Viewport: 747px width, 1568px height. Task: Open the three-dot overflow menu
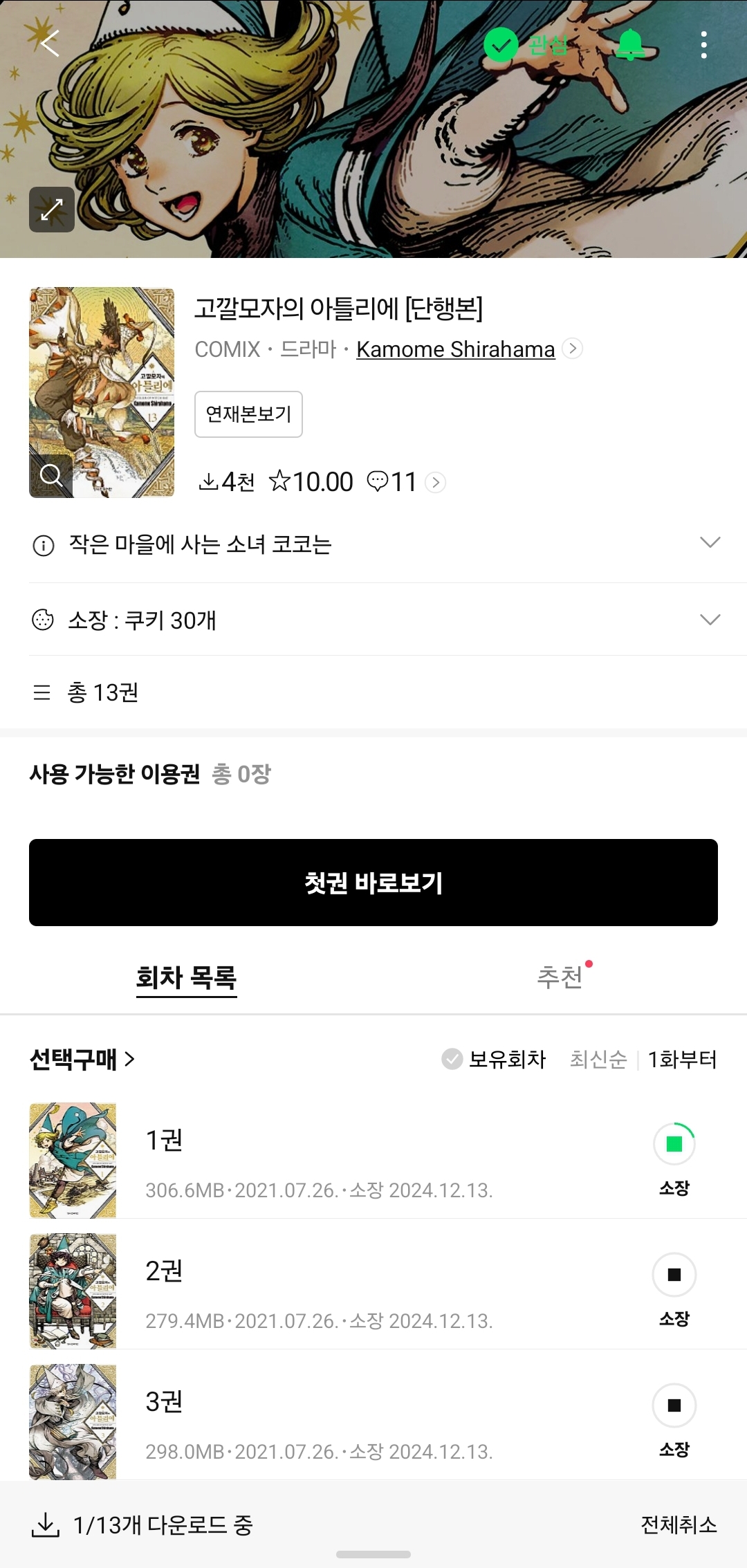[x=703, y=45]
